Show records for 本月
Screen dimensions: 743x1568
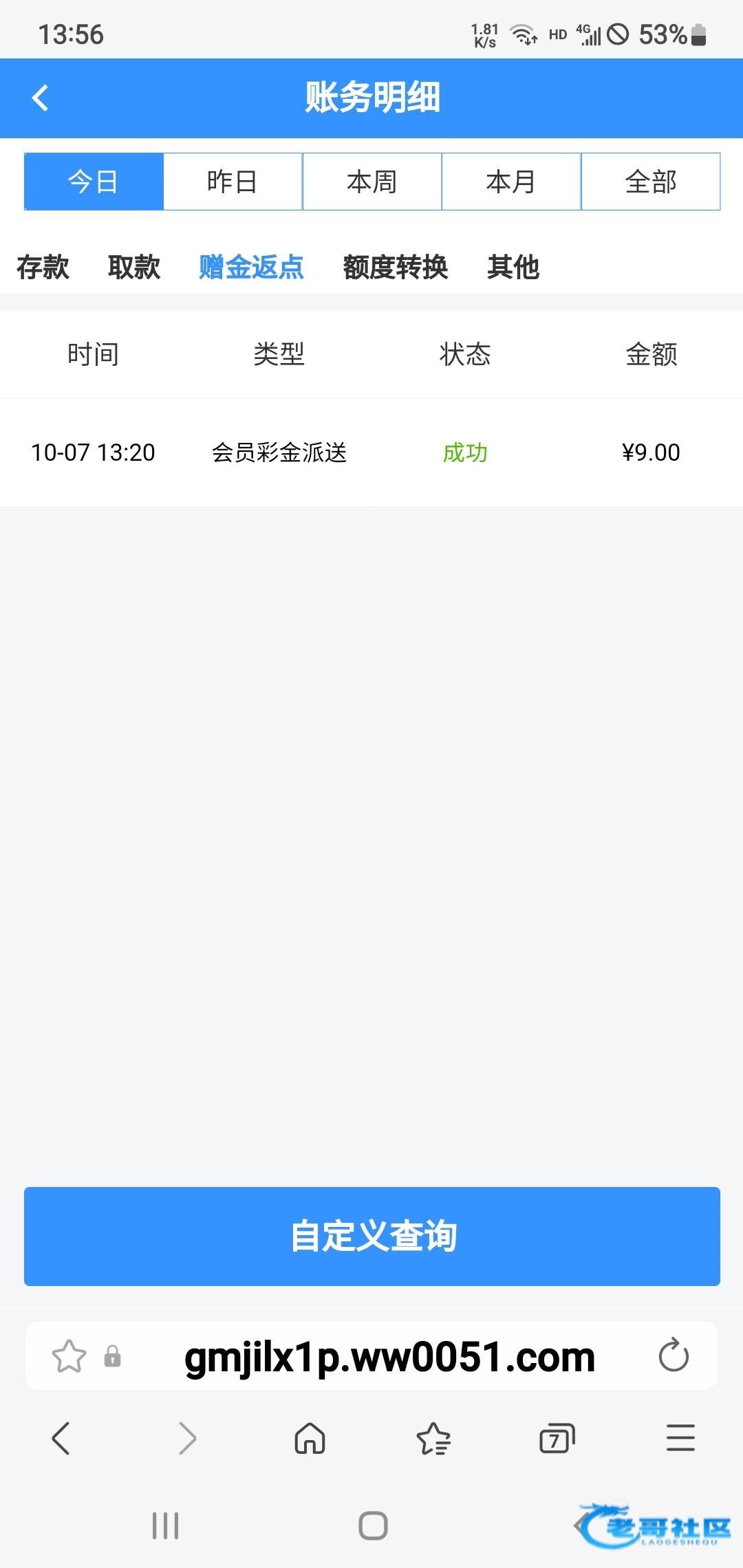pyautogui.click(x=511, y=182)
